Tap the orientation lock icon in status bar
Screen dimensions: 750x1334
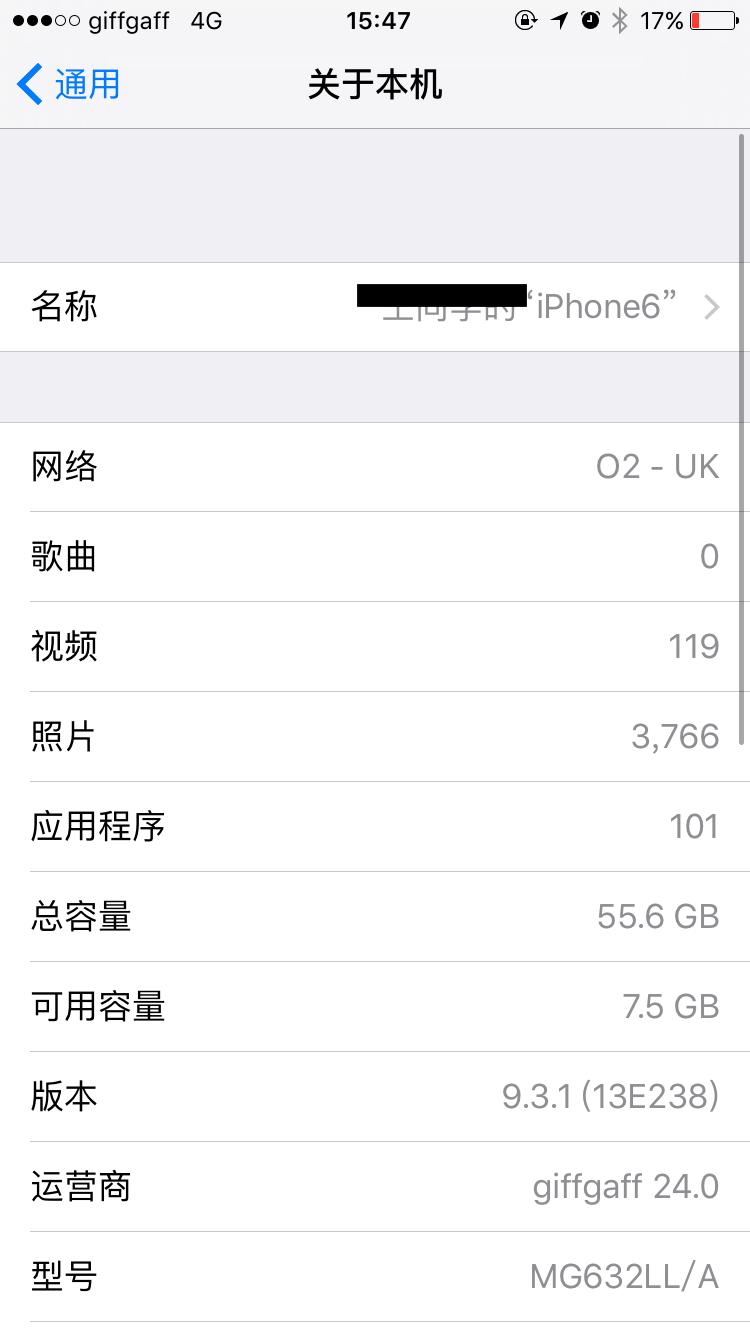pos(527,20)
